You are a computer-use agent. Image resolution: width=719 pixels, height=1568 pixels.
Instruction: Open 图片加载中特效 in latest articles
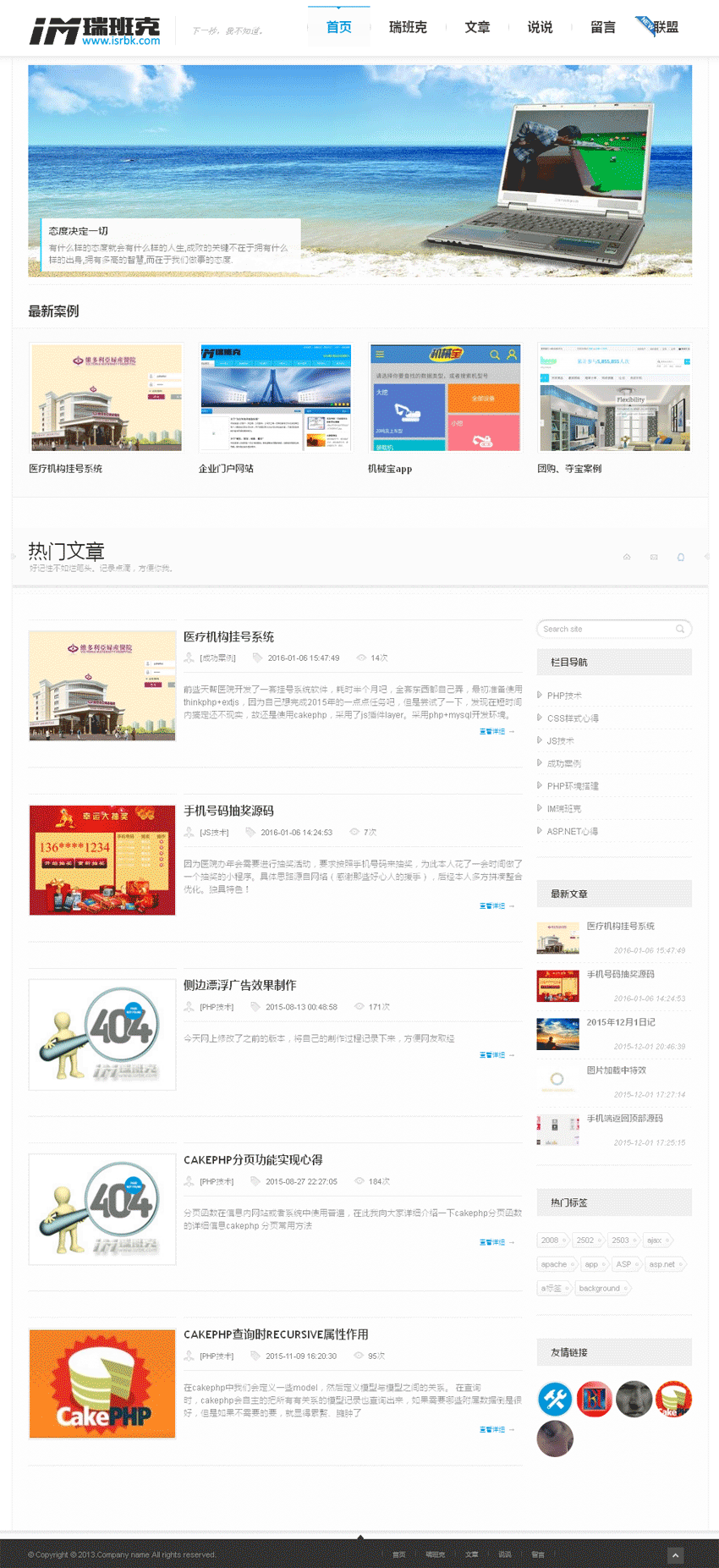pyautogui.click(x=616, y=1070)
